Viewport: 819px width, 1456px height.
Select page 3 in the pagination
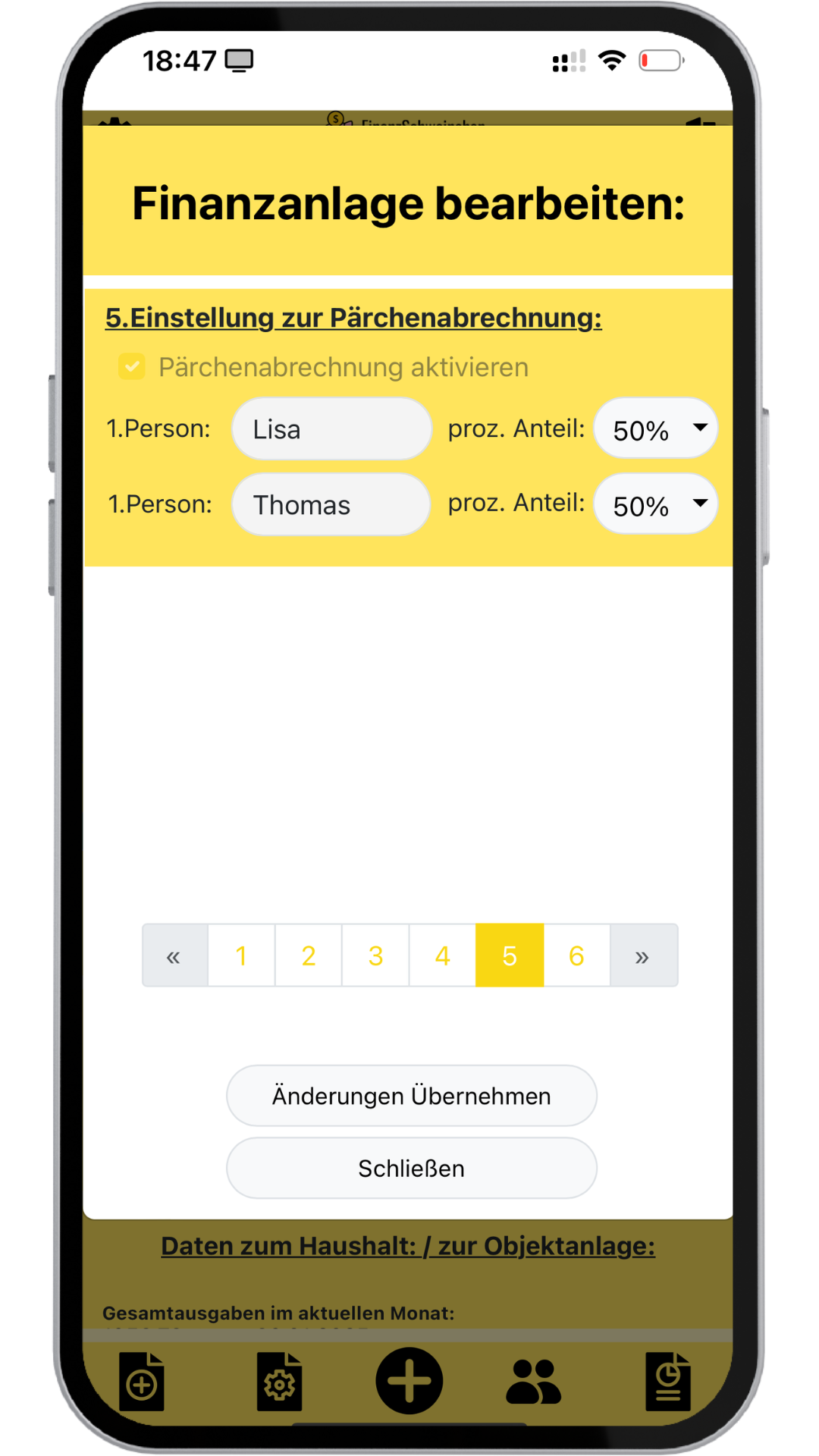[x=375, y=955]
